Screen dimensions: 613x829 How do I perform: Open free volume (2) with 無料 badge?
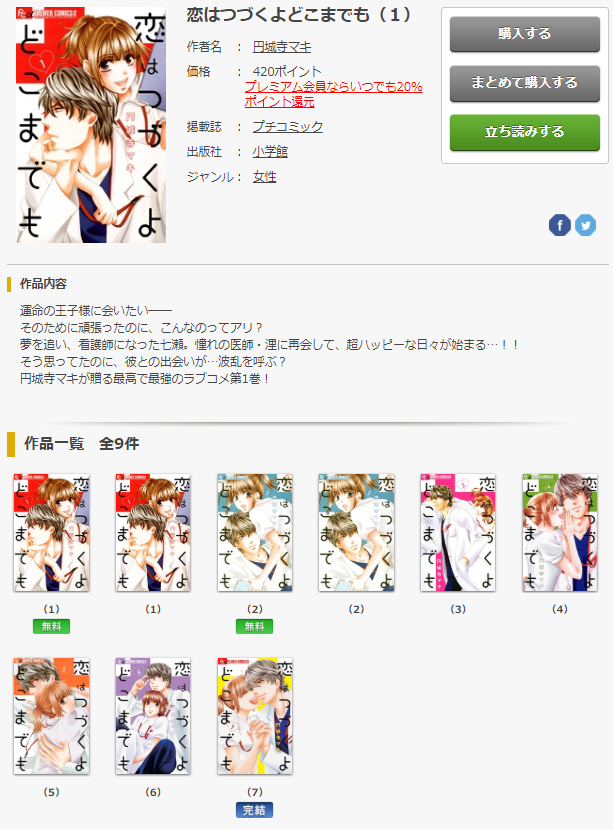[x=254, y=532]
